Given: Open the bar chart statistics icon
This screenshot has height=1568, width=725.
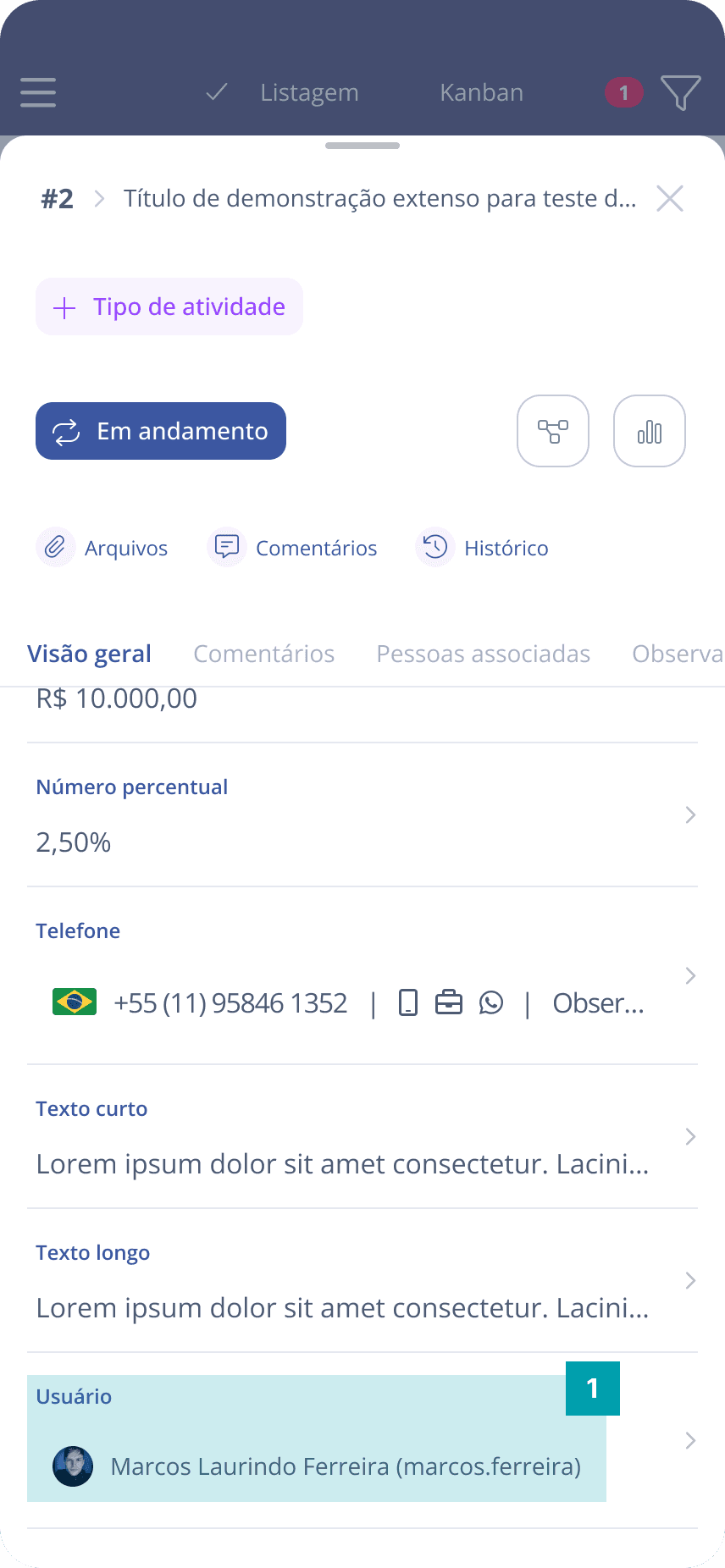Looking at the screenshot, I should click(649, 431).
